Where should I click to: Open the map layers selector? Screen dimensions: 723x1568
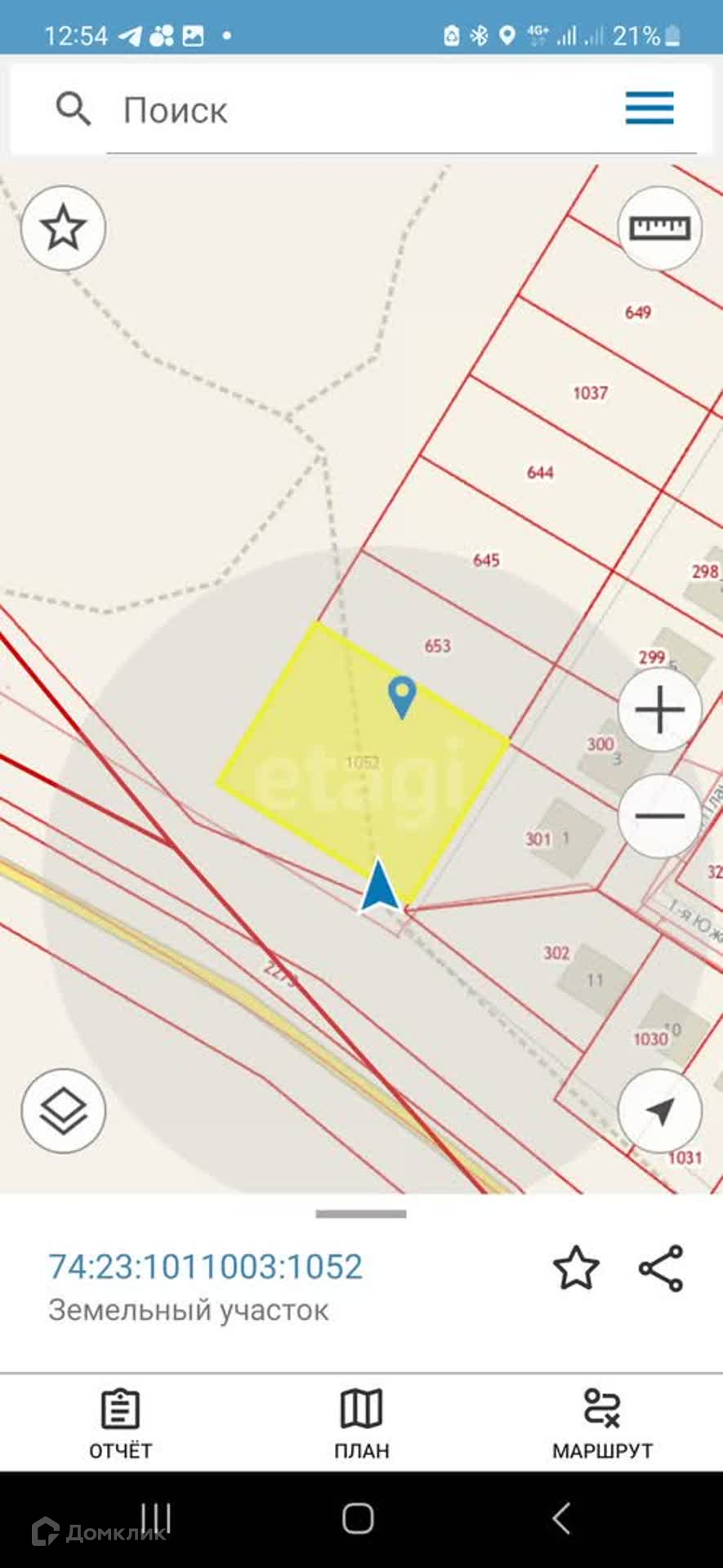pos(63,1111)
